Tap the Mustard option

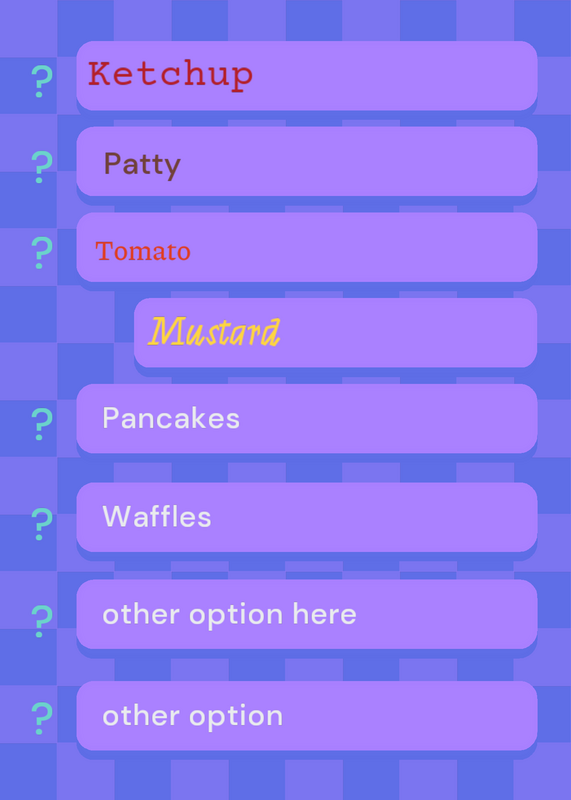tap(335, 333)
